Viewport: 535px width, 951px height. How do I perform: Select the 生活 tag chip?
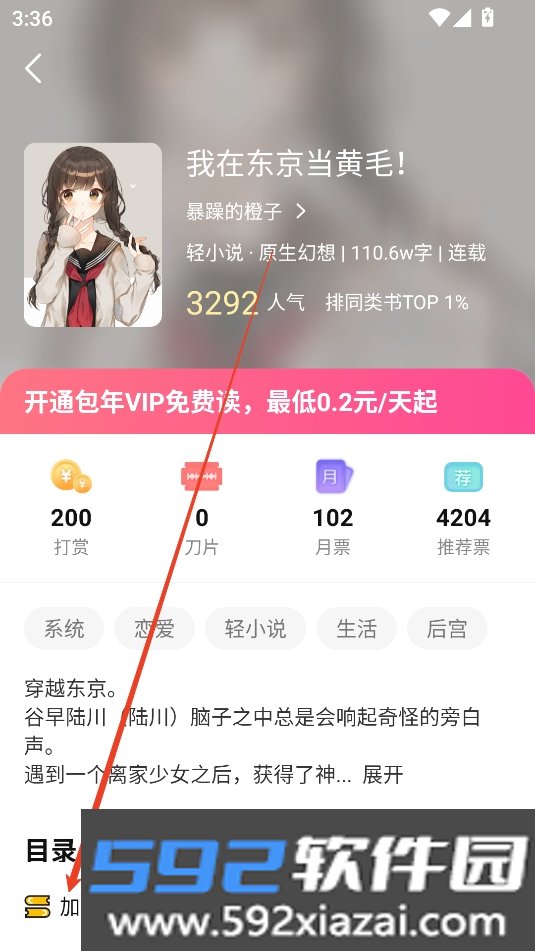click(357, 628)
